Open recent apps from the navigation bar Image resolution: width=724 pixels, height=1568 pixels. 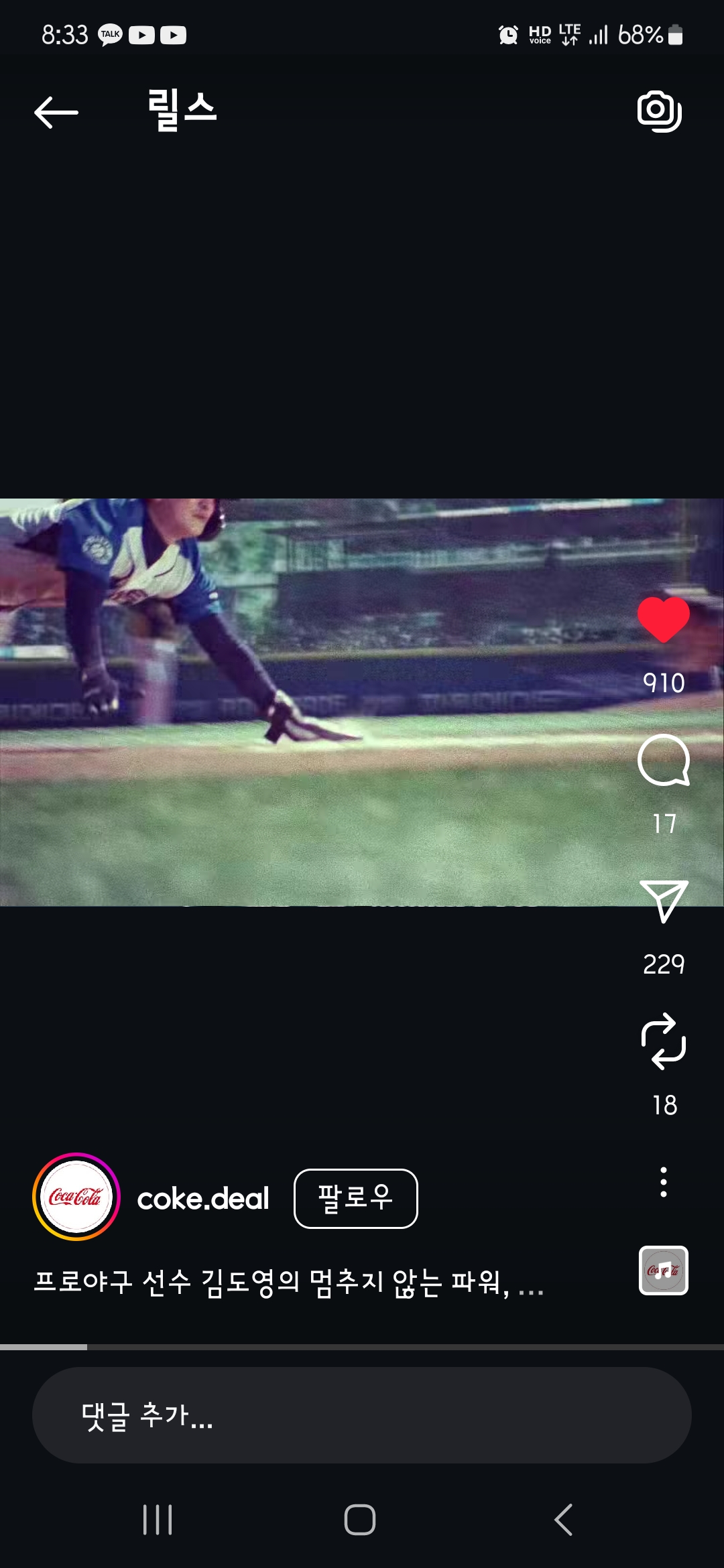point(158,1520)
